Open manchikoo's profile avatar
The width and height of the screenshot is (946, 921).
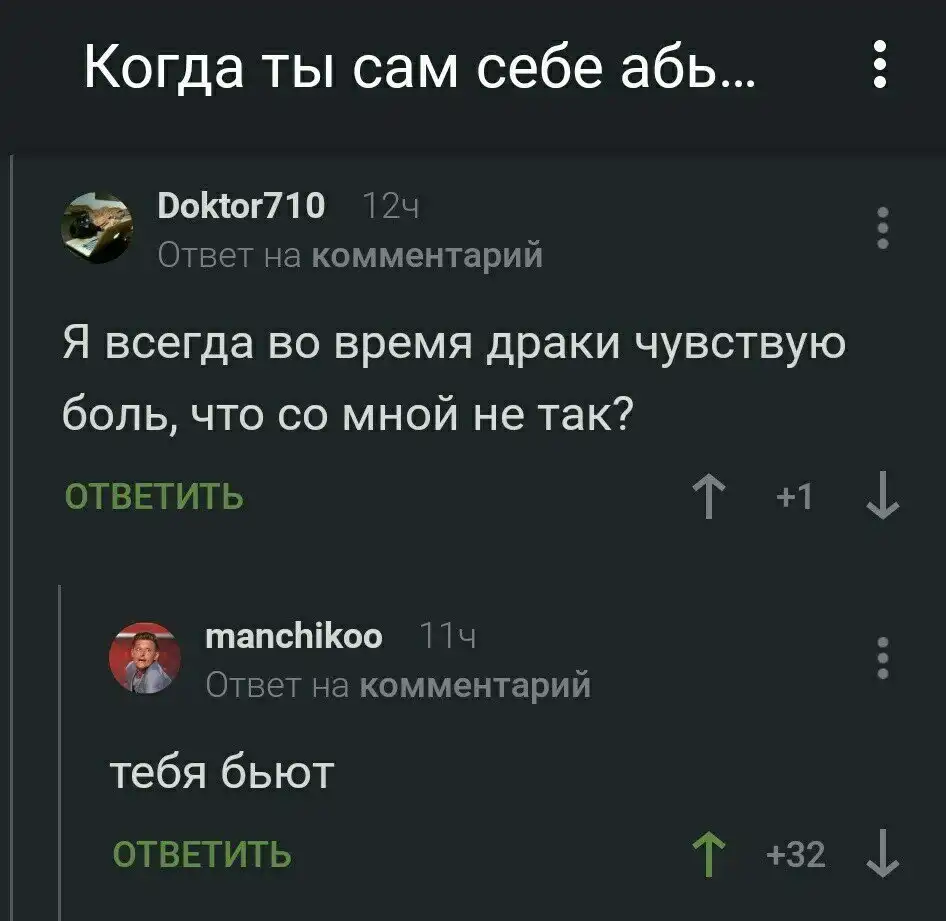tap(144, 657)
